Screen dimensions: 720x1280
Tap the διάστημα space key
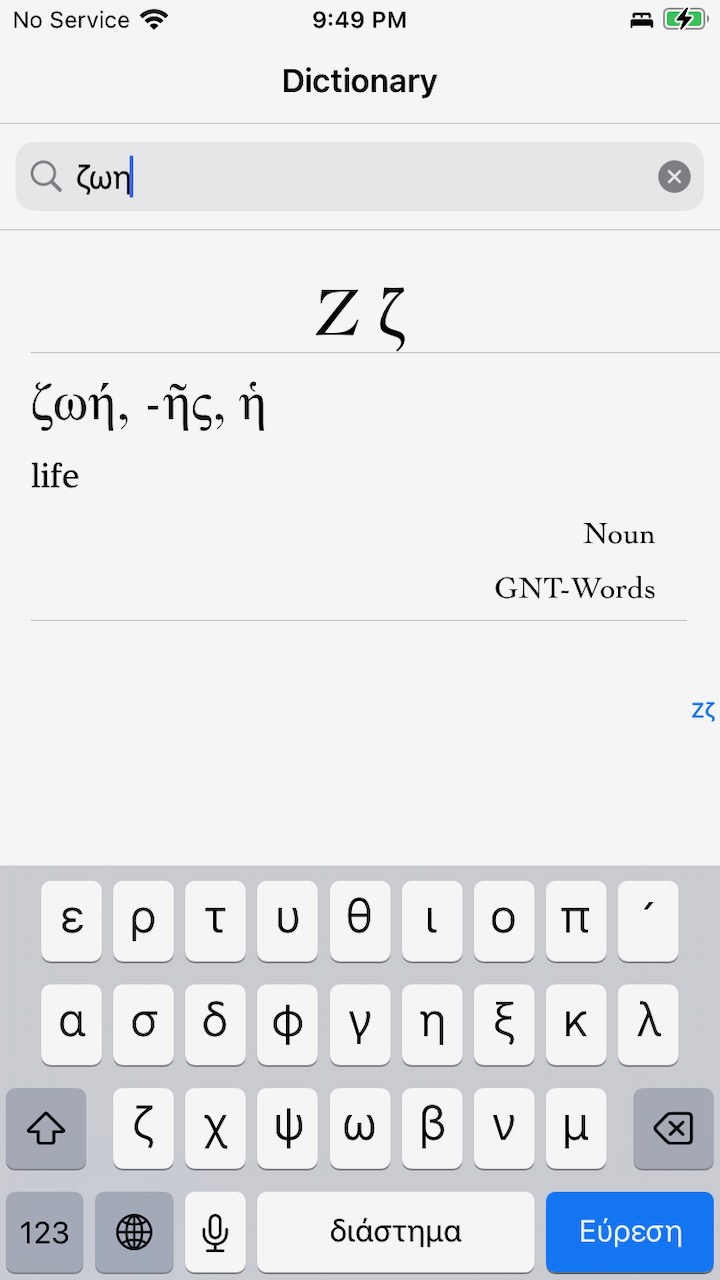coord(395,1232)
